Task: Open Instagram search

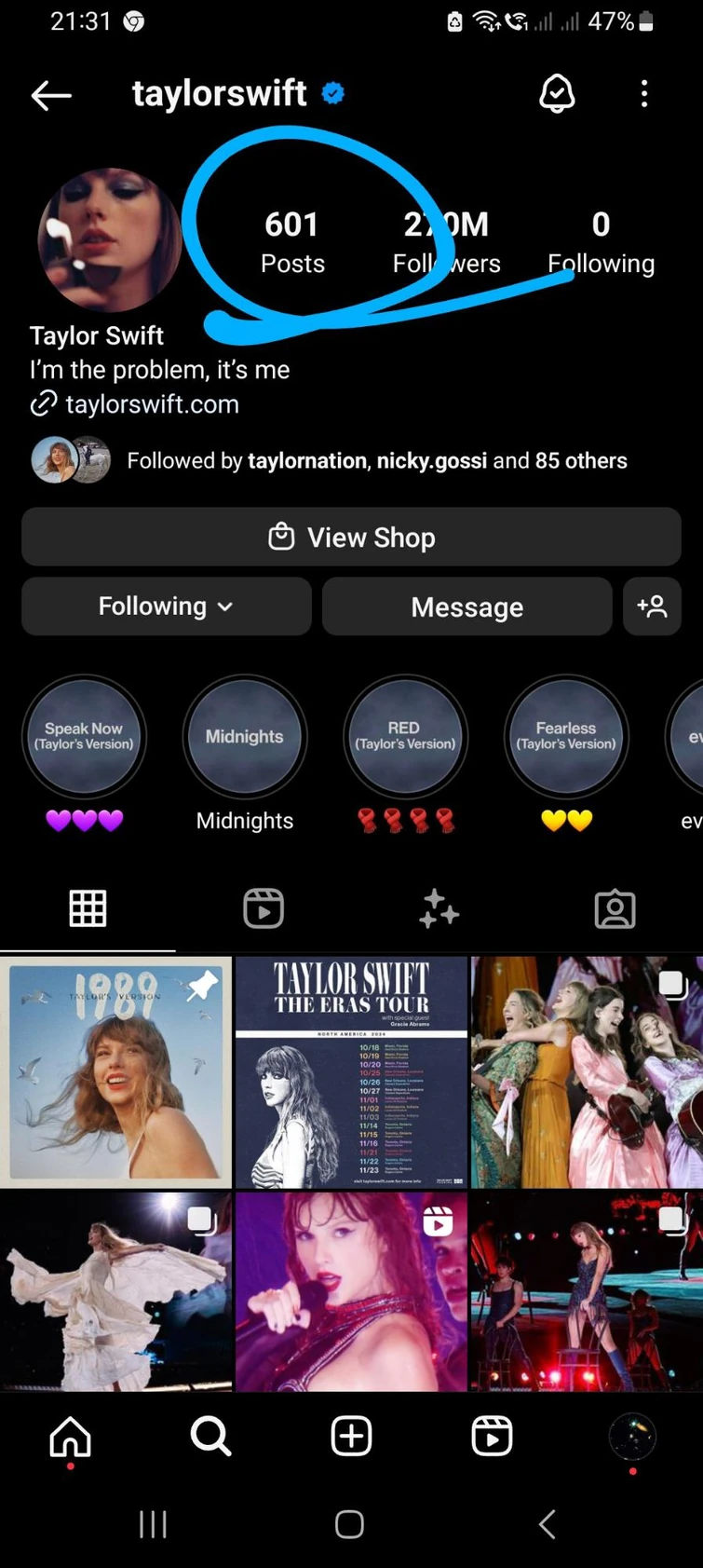Action: pos(210,1437)
